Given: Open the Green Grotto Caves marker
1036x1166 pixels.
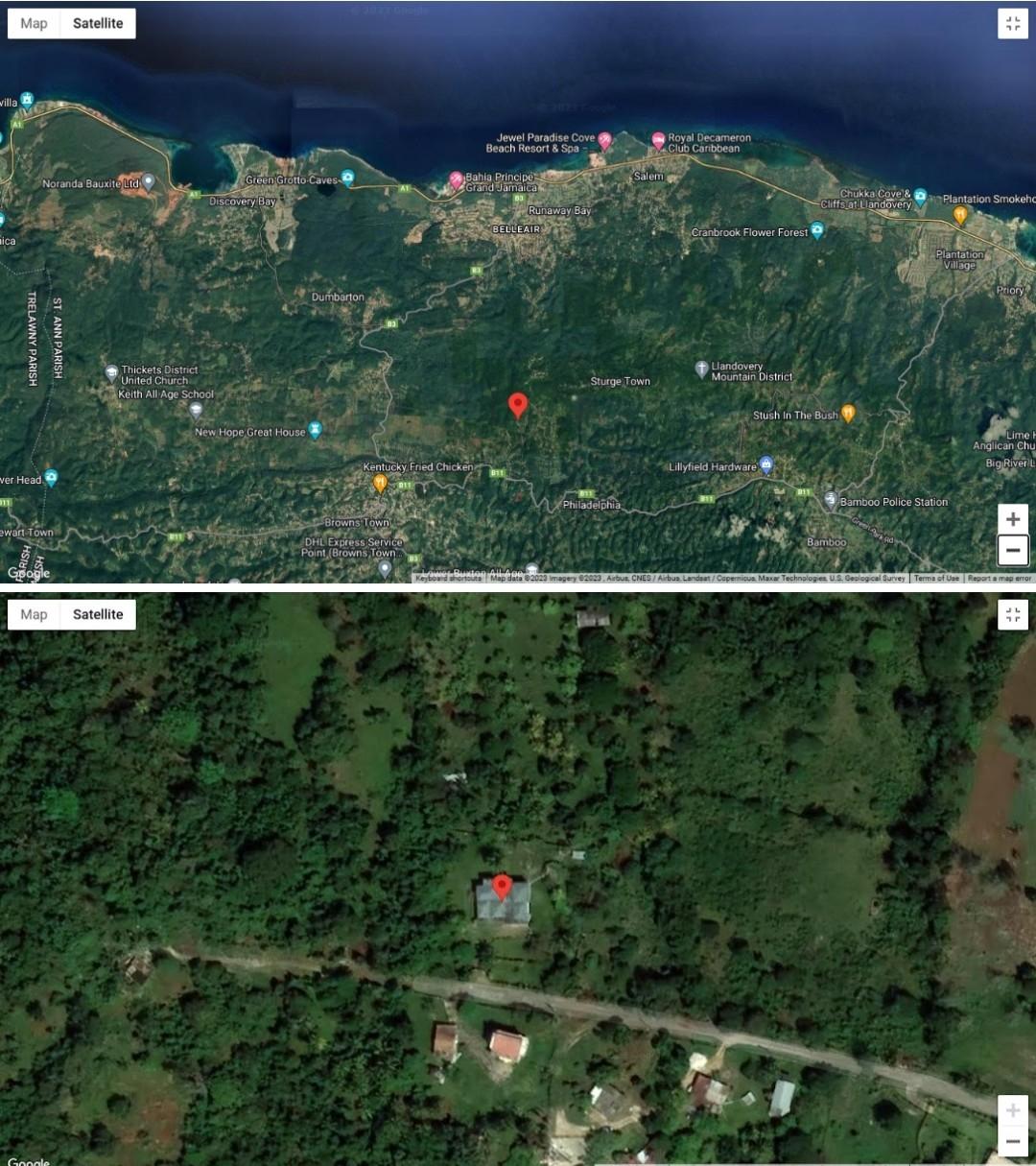Looking at the screenshot, I should click(x=348, y=178).
